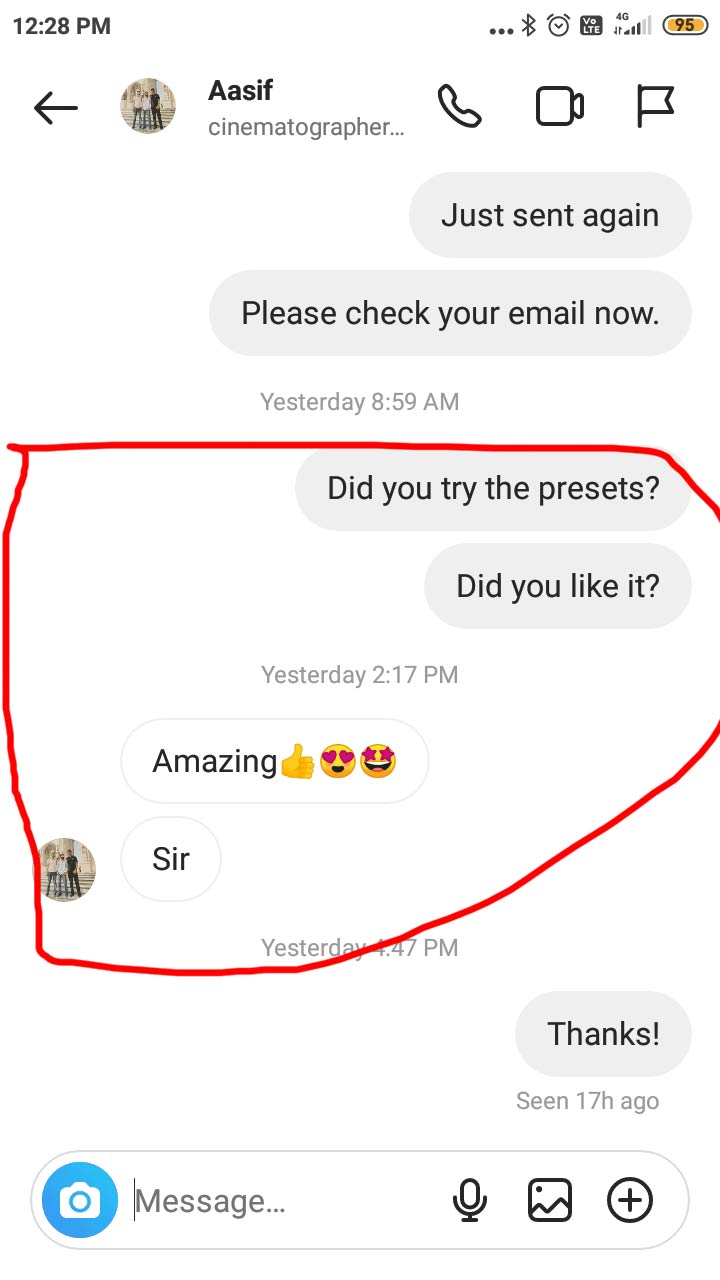The image size is (720, 1280).
Task: Open the camera from the message bar
Action: coord(80,1200)
